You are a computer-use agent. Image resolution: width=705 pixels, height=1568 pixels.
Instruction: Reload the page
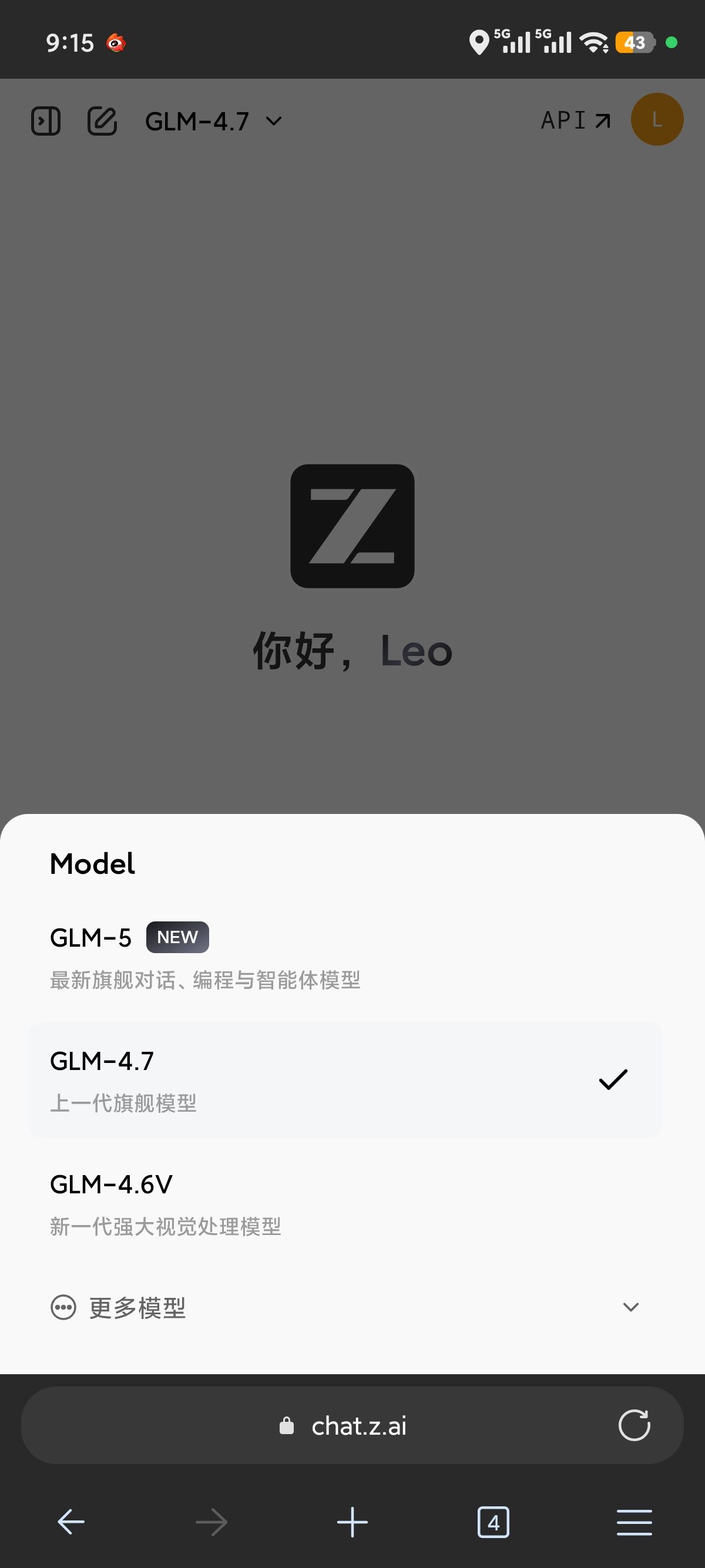634,1425
